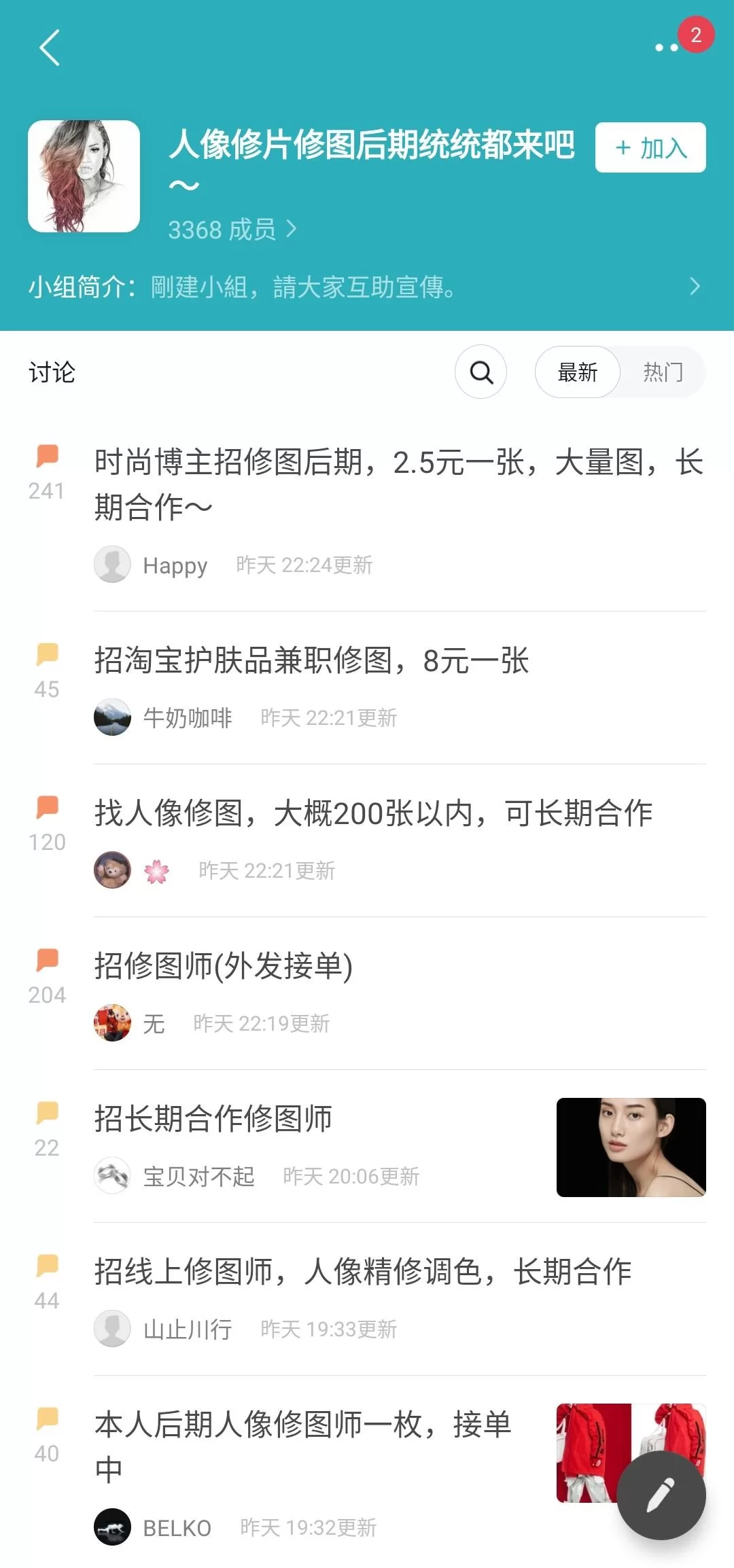The height and width of the screenshot is (1568, 734).
Task: Open the post 找人像修图，大概200张以内
Action: tap(373, 813)
